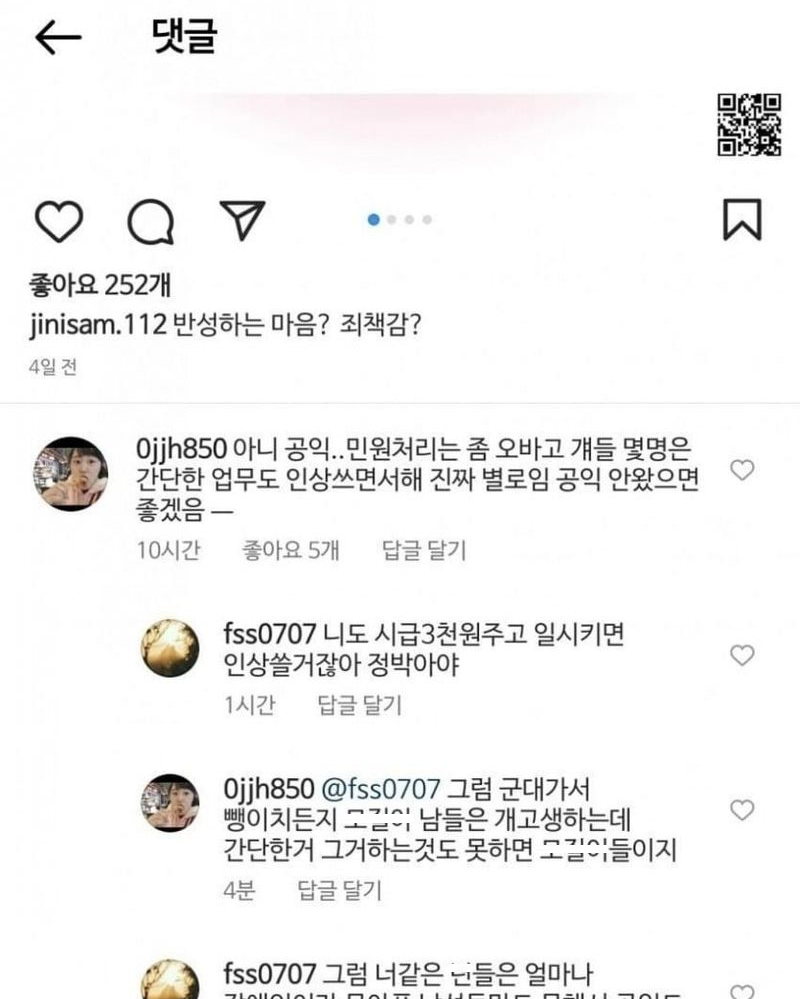Open the post's comment bubble icon
Screen dimensions: 800x999
coord(151,222)
